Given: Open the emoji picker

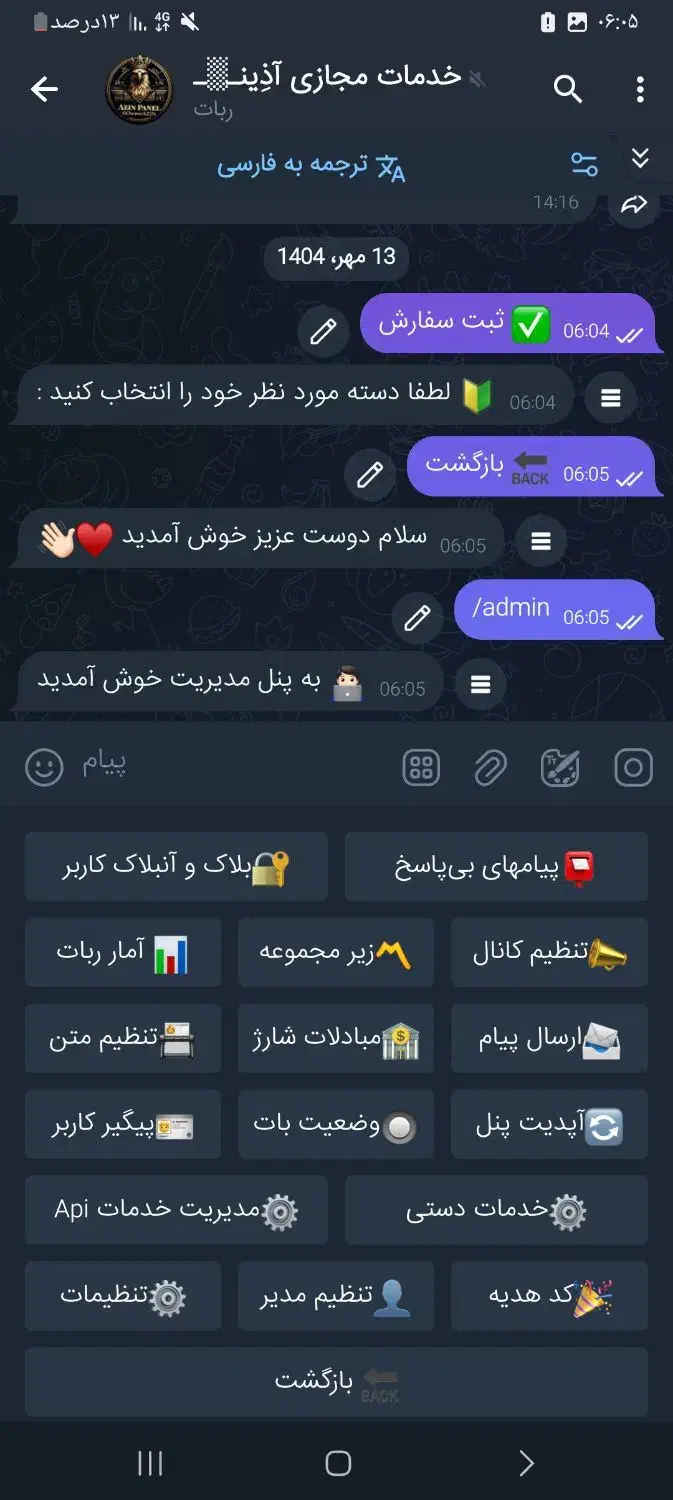Looking at the screenshot, I should (x=44, y=767).
